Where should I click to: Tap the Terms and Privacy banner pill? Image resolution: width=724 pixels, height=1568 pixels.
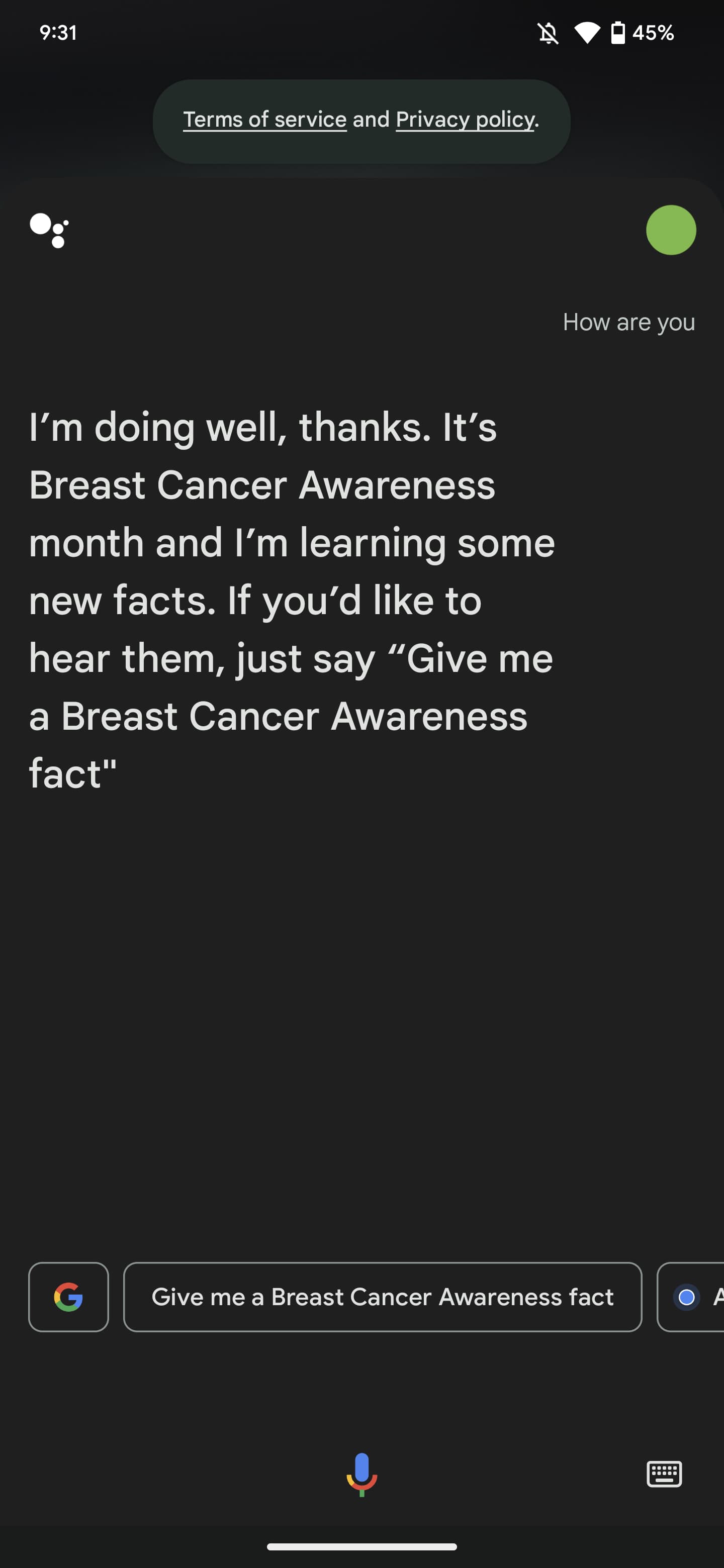[361, 122]
